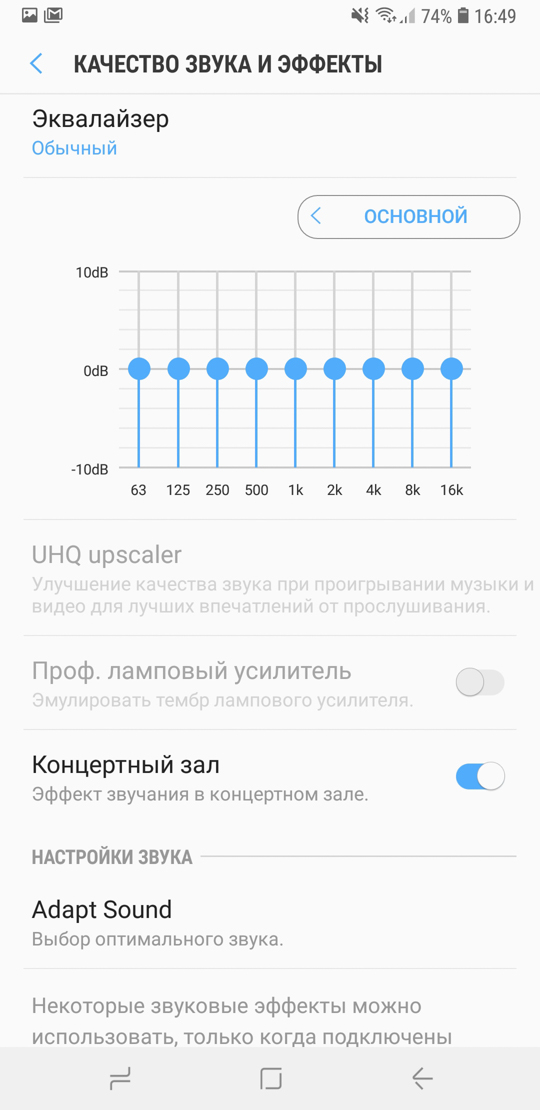Tap the 2k equalizer slider knob
This screenshot has height=1110, width=540.
[335, 369]
